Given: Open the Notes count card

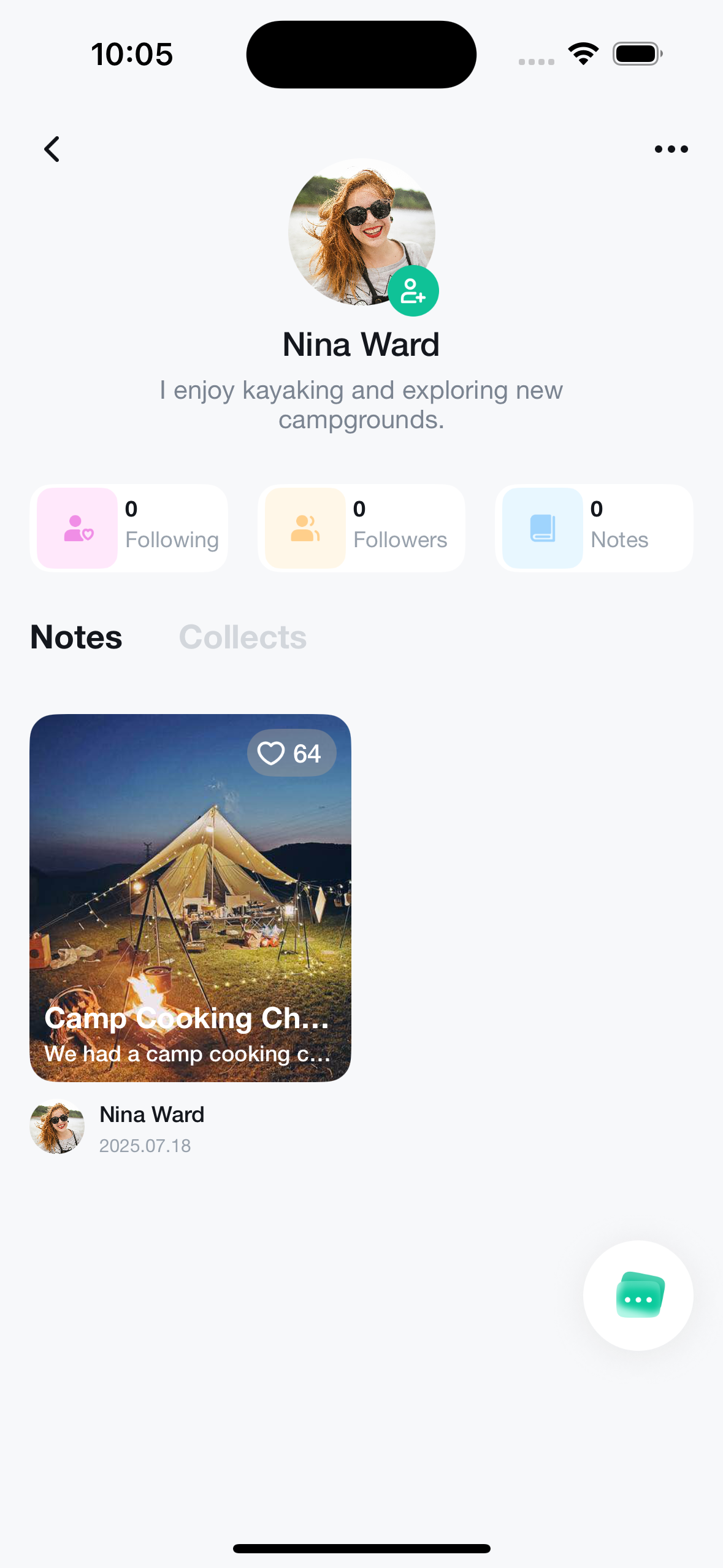Looking at the screenshot, I should 594,528.
